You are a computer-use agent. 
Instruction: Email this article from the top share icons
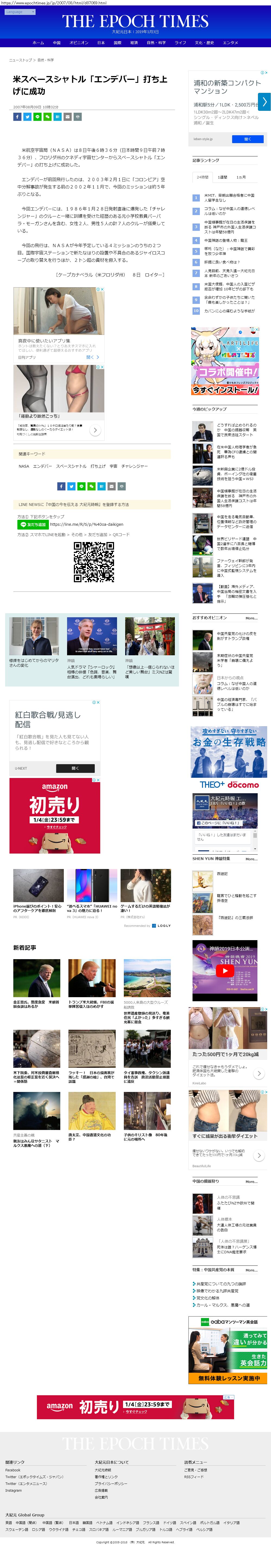click(x=68, y=117)
